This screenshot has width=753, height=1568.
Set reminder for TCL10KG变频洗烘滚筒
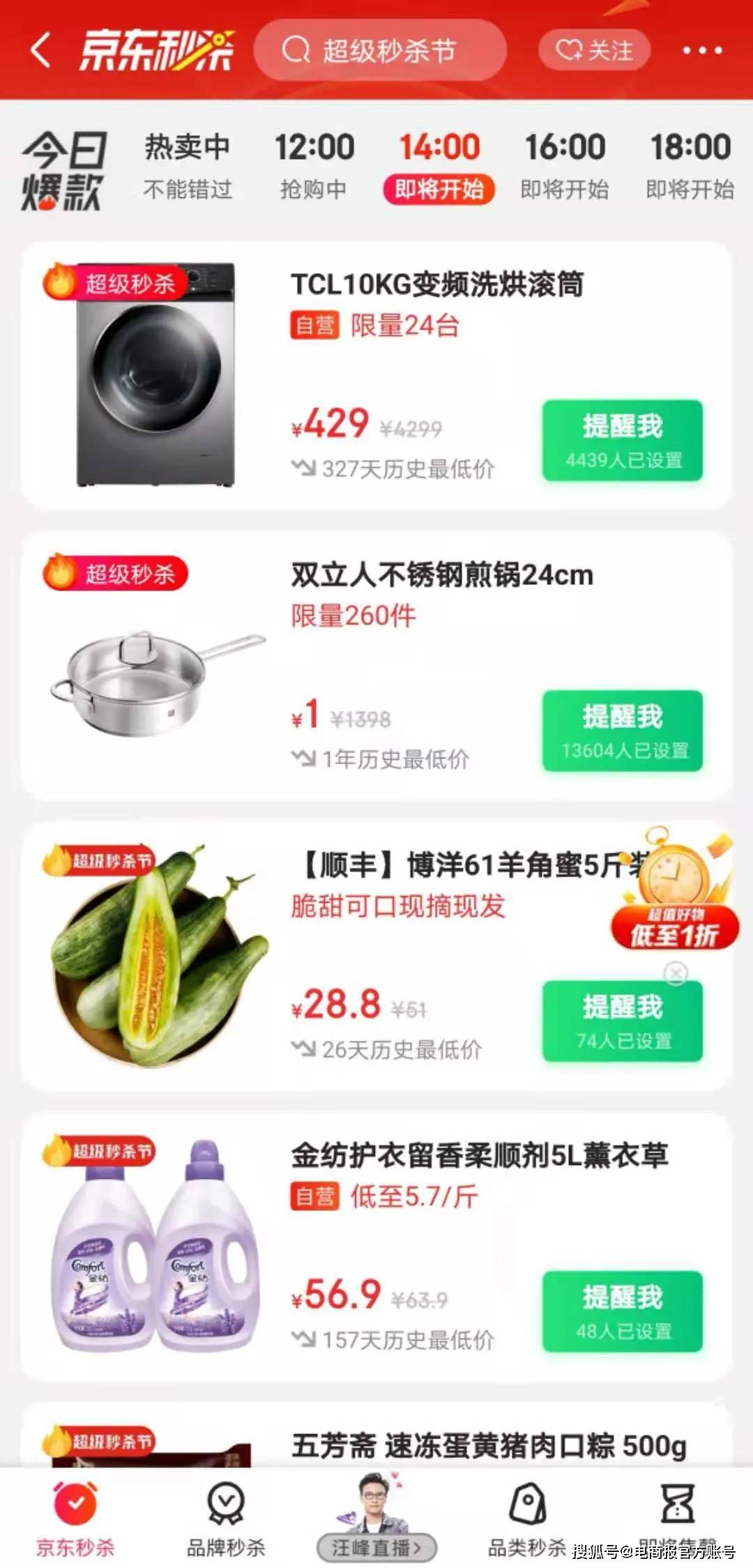pyautogui.click(x=623, y=440)
